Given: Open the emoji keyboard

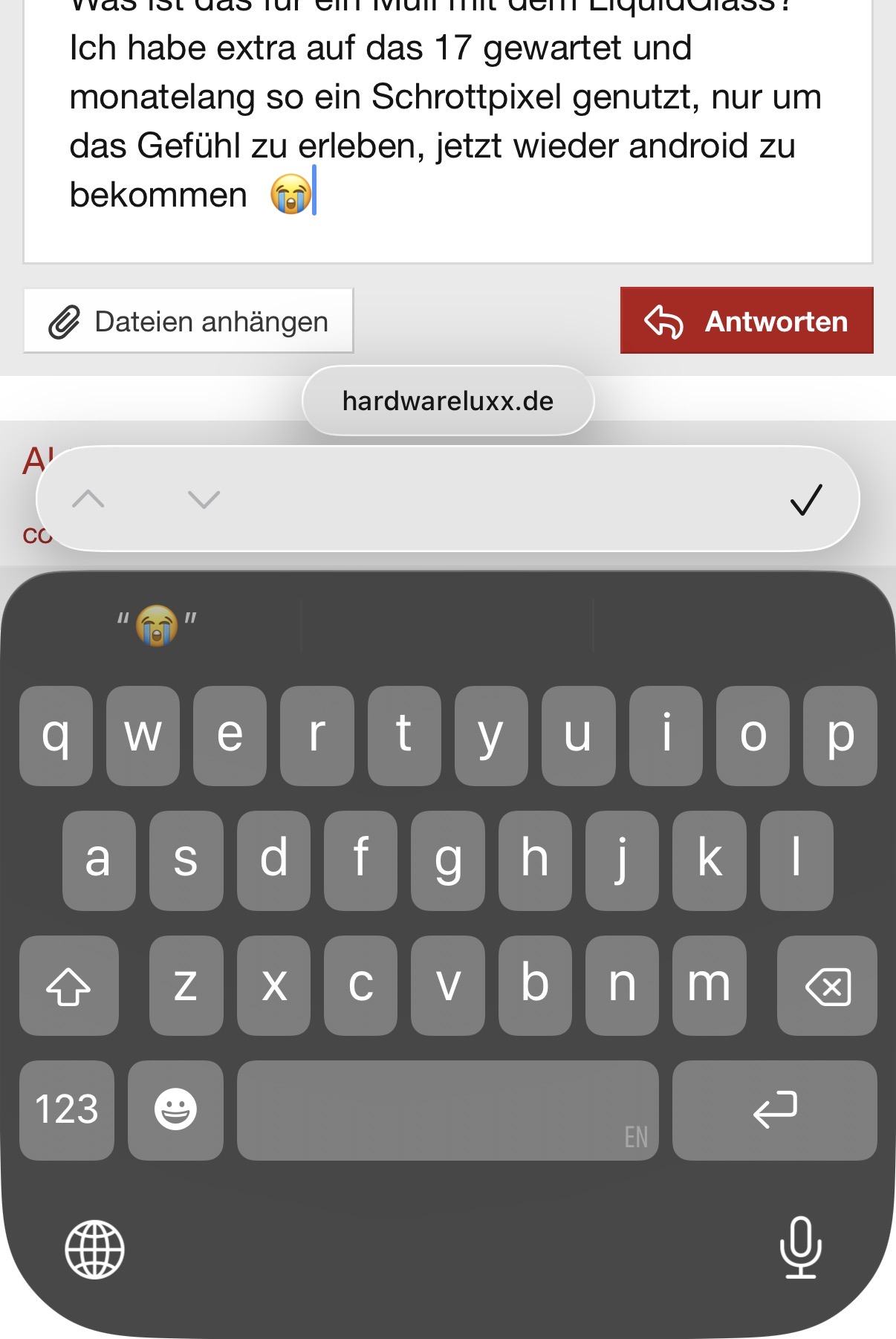Looking at the screenshot, I should click(x=175, y=1110).
